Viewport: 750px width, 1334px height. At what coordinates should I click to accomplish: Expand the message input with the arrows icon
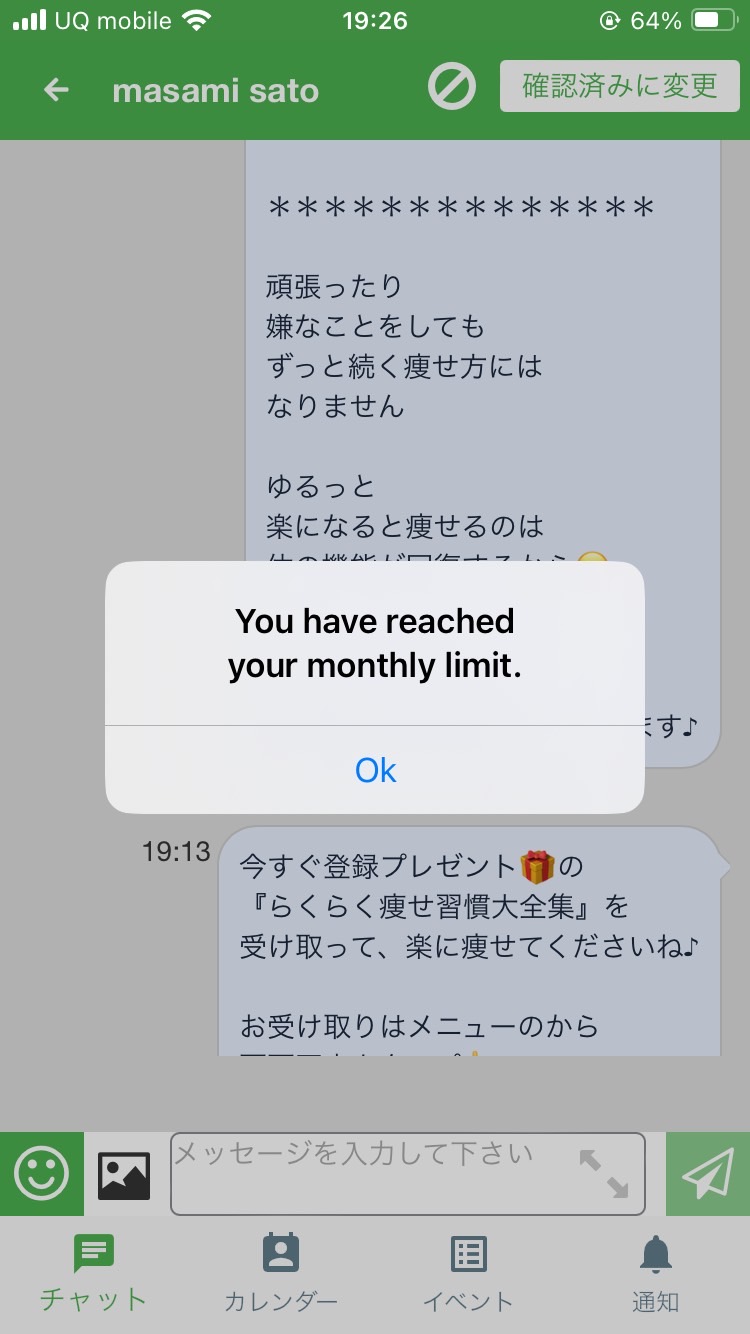(604, 1174)
